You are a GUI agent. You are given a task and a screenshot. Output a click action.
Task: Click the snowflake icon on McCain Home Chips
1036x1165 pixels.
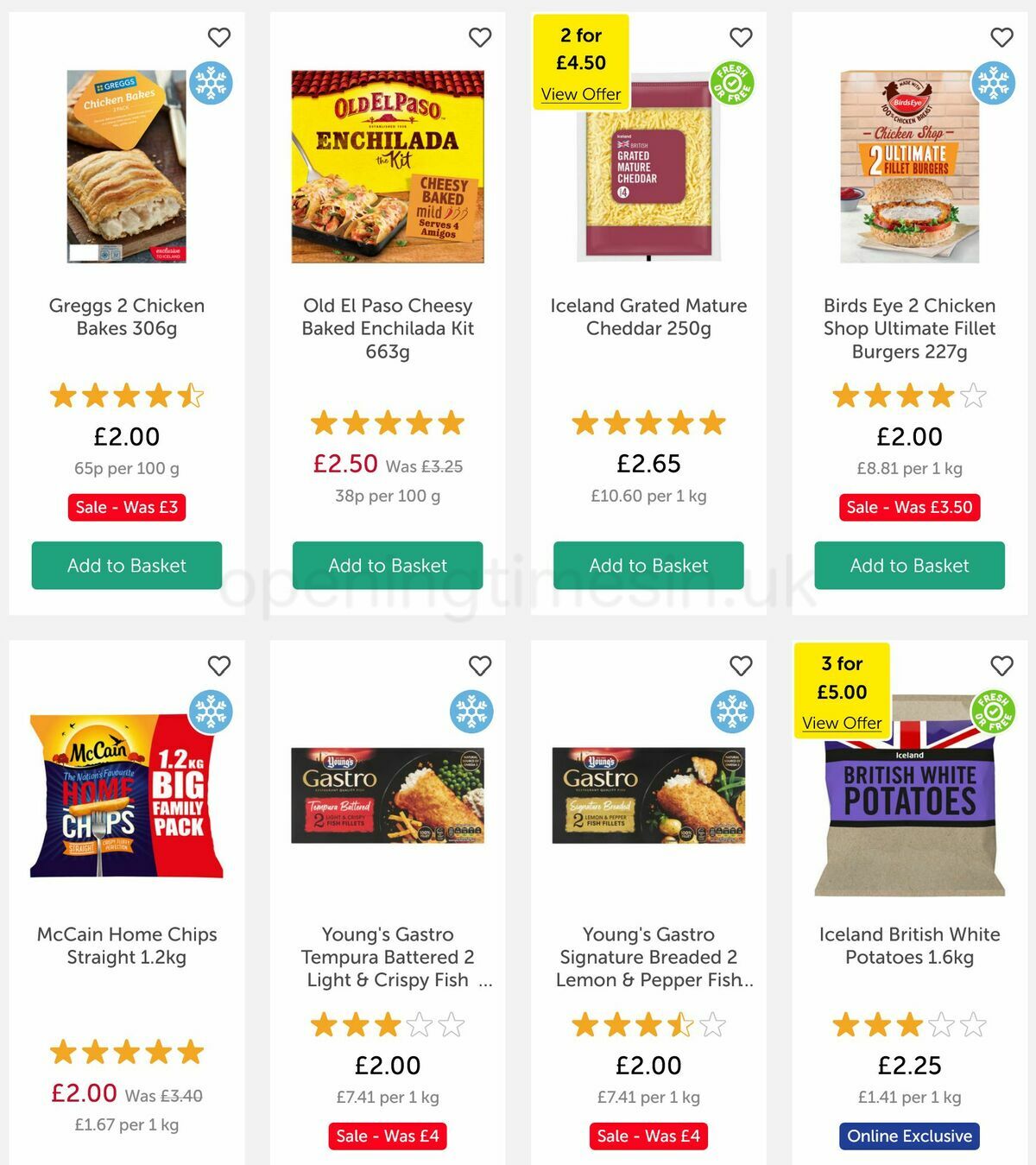(212, 711)
